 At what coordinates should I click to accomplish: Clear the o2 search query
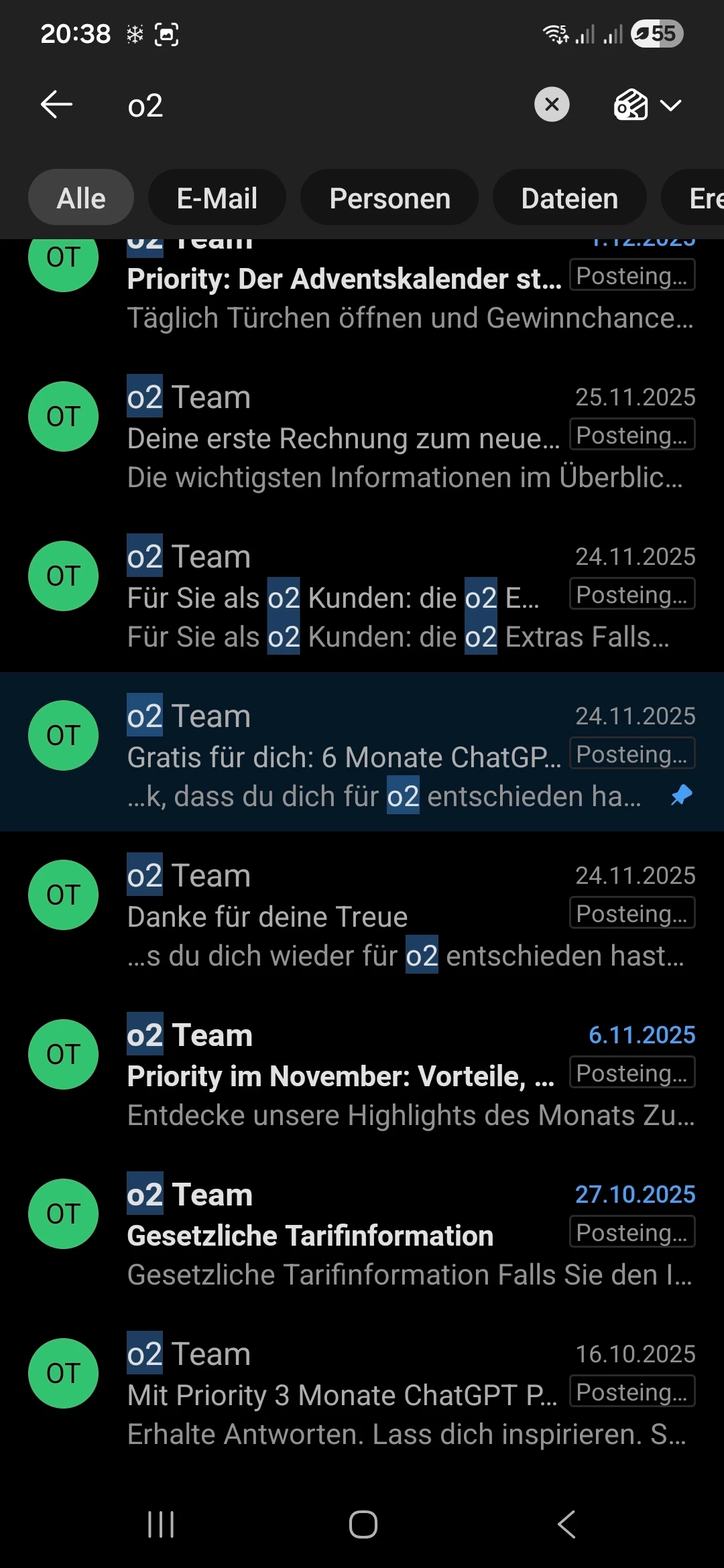551,105
